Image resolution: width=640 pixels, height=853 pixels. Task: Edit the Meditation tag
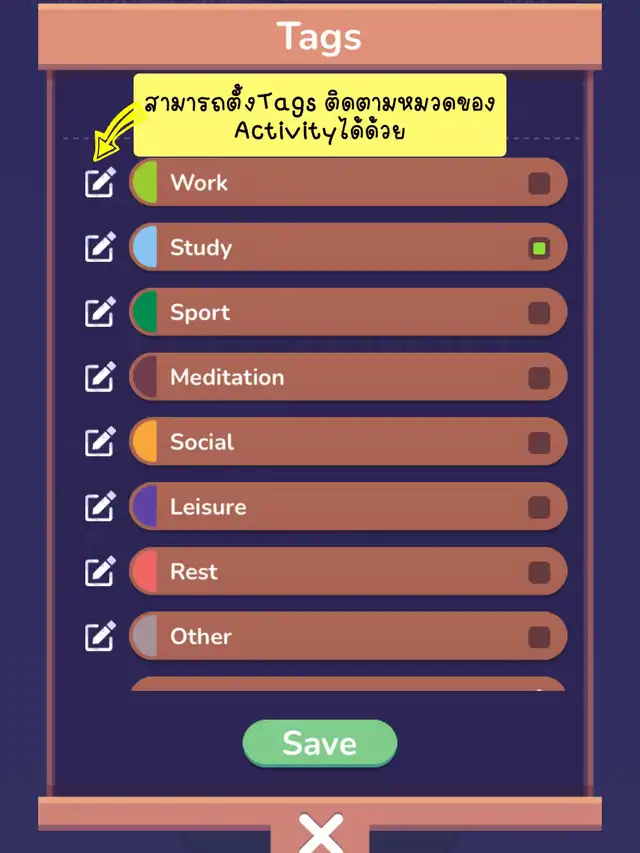point(100,377)
